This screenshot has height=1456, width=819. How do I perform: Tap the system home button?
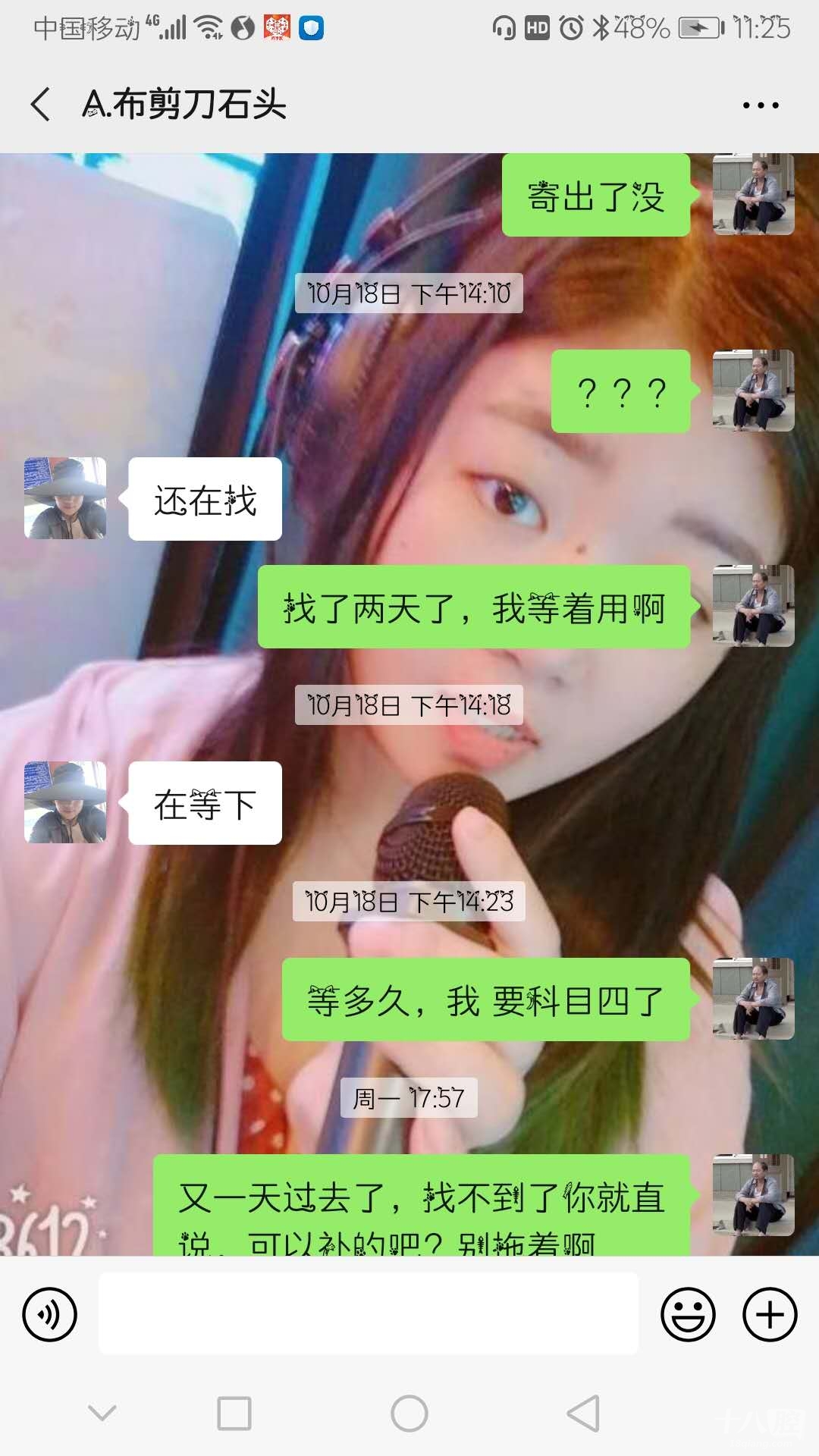pos(409,1414)
